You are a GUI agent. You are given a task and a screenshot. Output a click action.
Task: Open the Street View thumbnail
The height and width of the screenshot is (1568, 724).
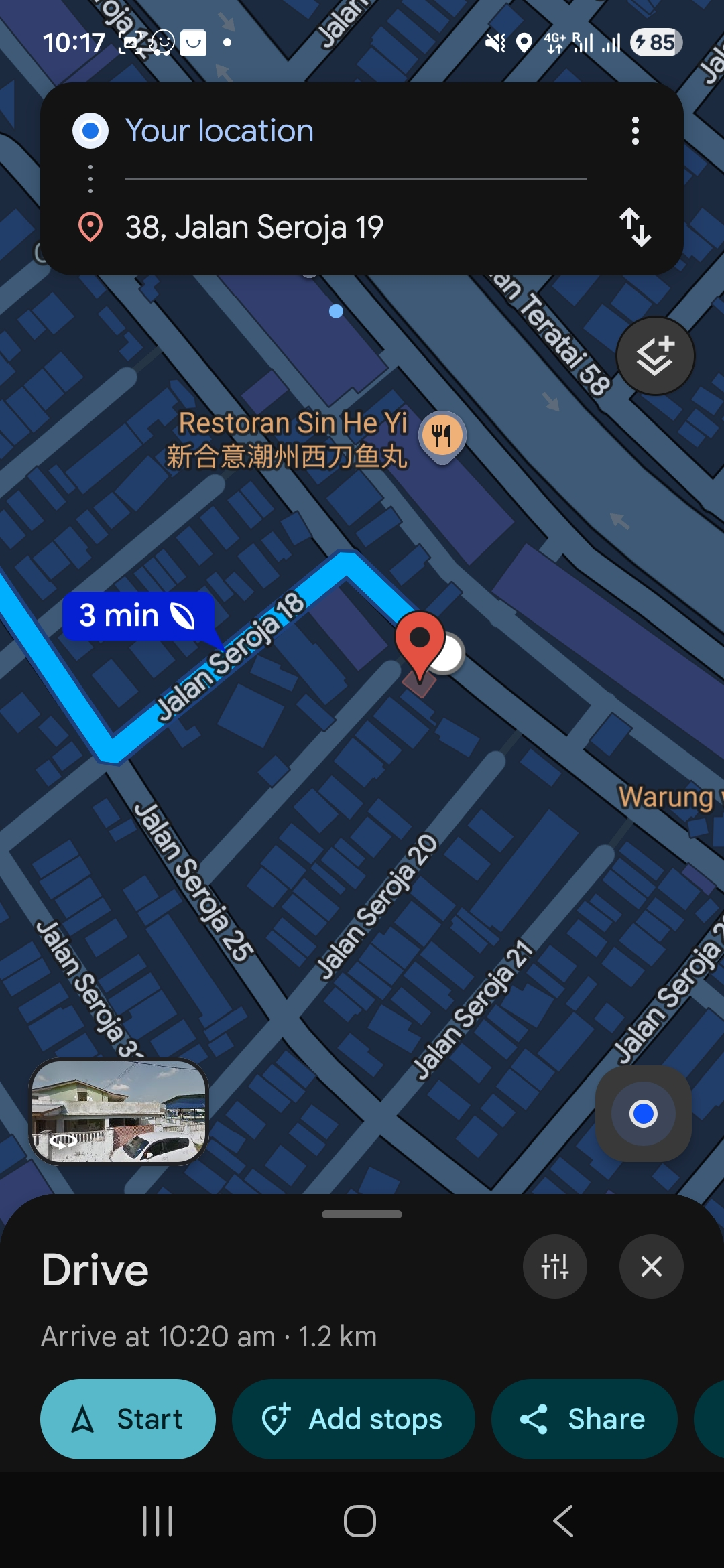[119, 1111]
